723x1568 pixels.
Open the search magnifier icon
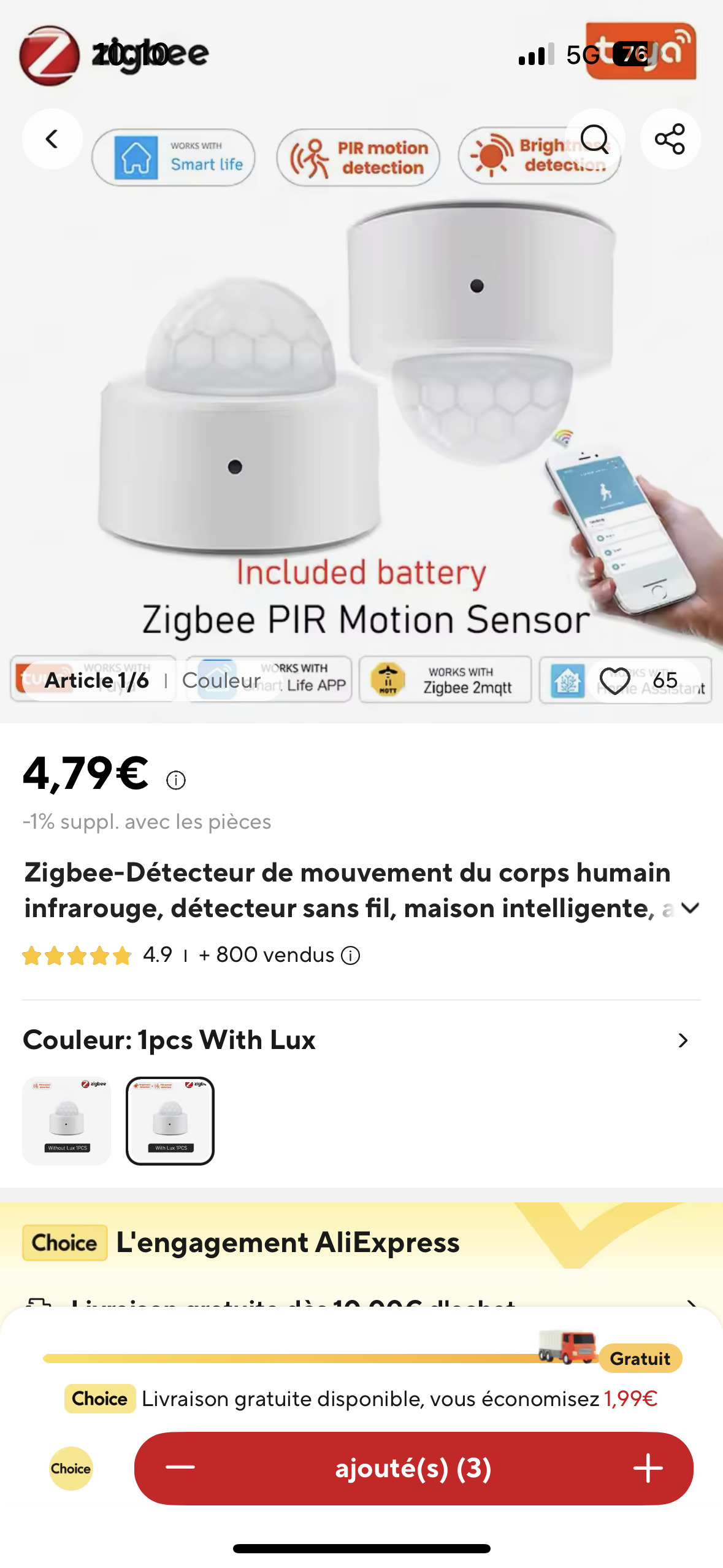coord(594,139)
